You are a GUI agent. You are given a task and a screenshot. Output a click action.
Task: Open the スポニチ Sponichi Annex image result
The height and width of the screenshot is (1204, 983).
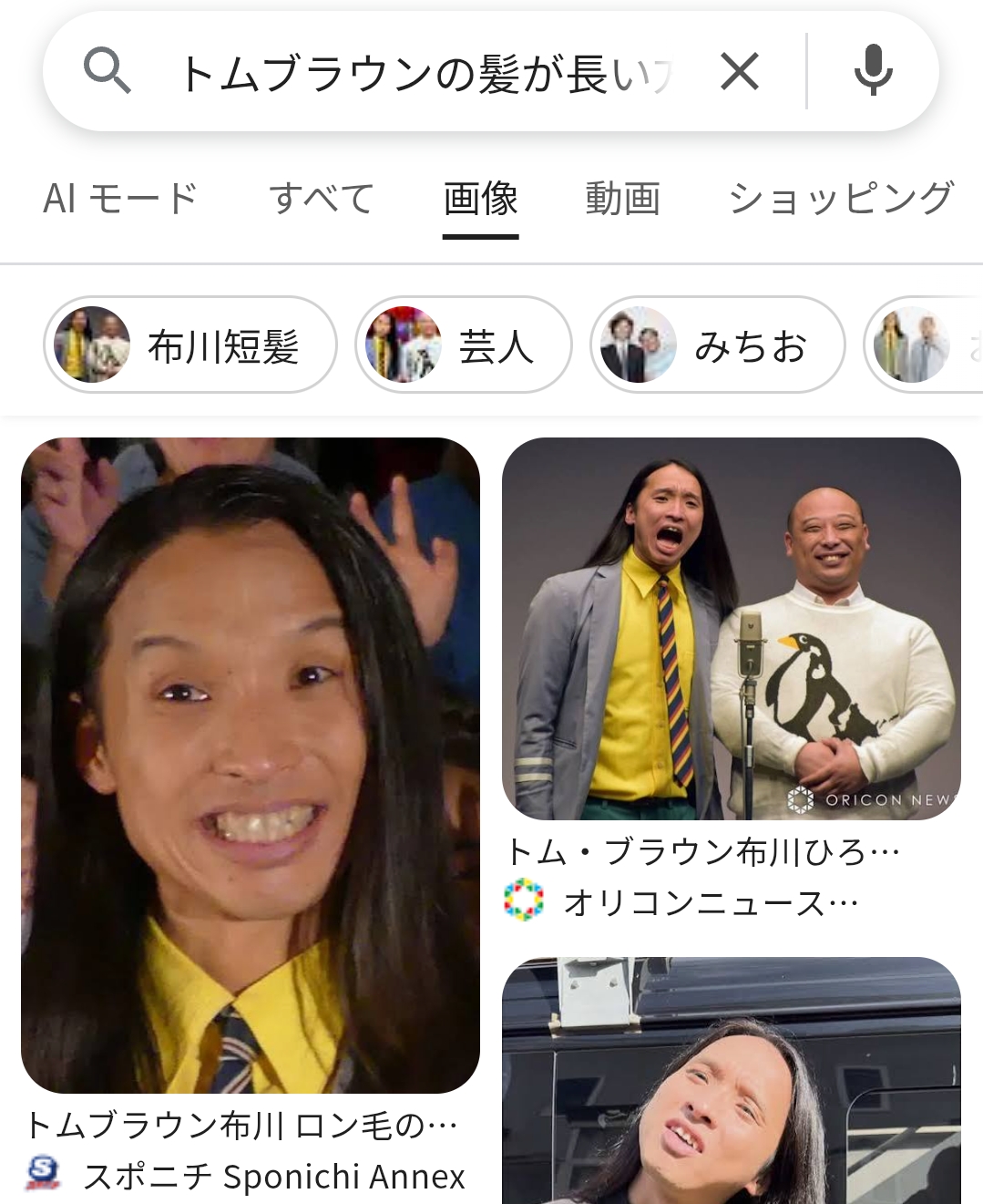(251, 766)
